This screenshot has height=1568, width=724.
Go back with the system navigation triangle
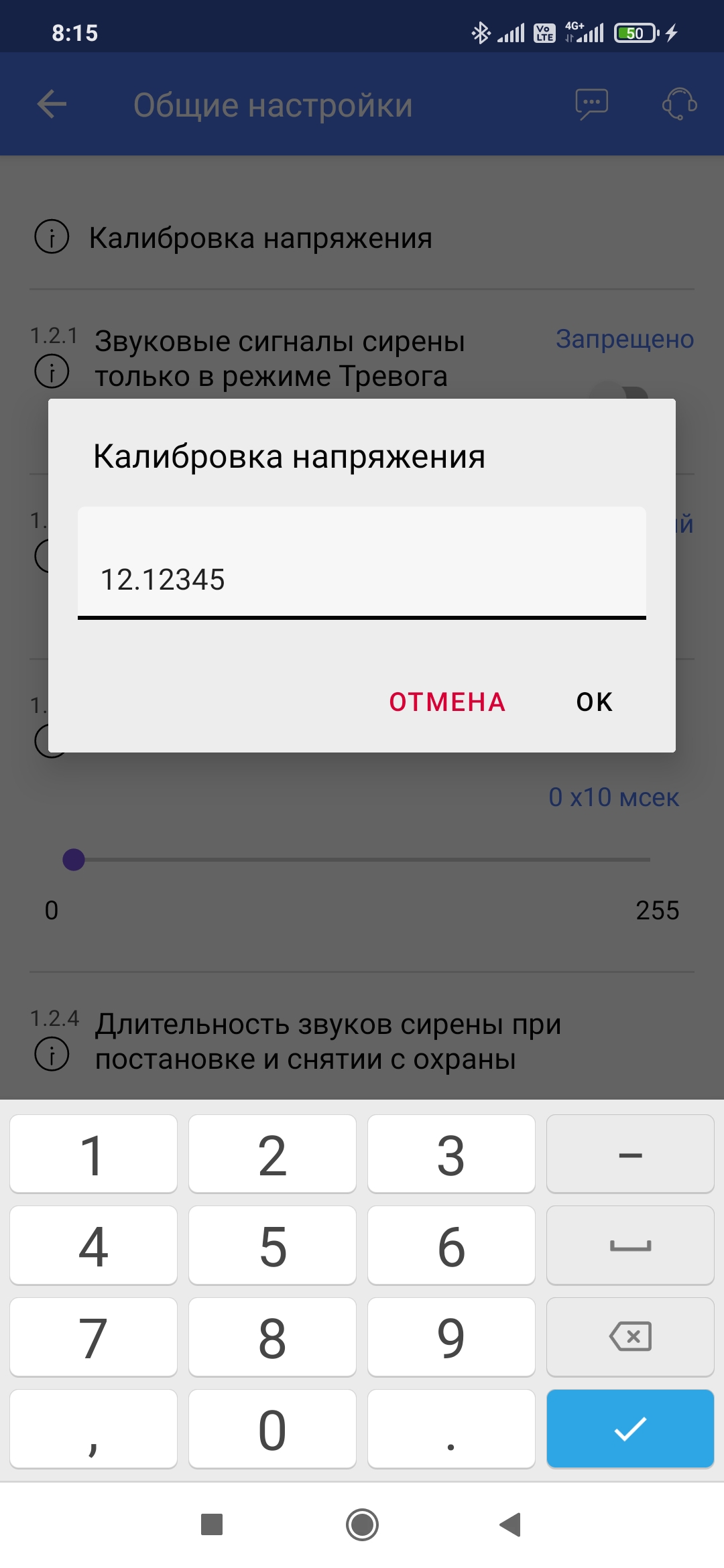coord(511,1524)
